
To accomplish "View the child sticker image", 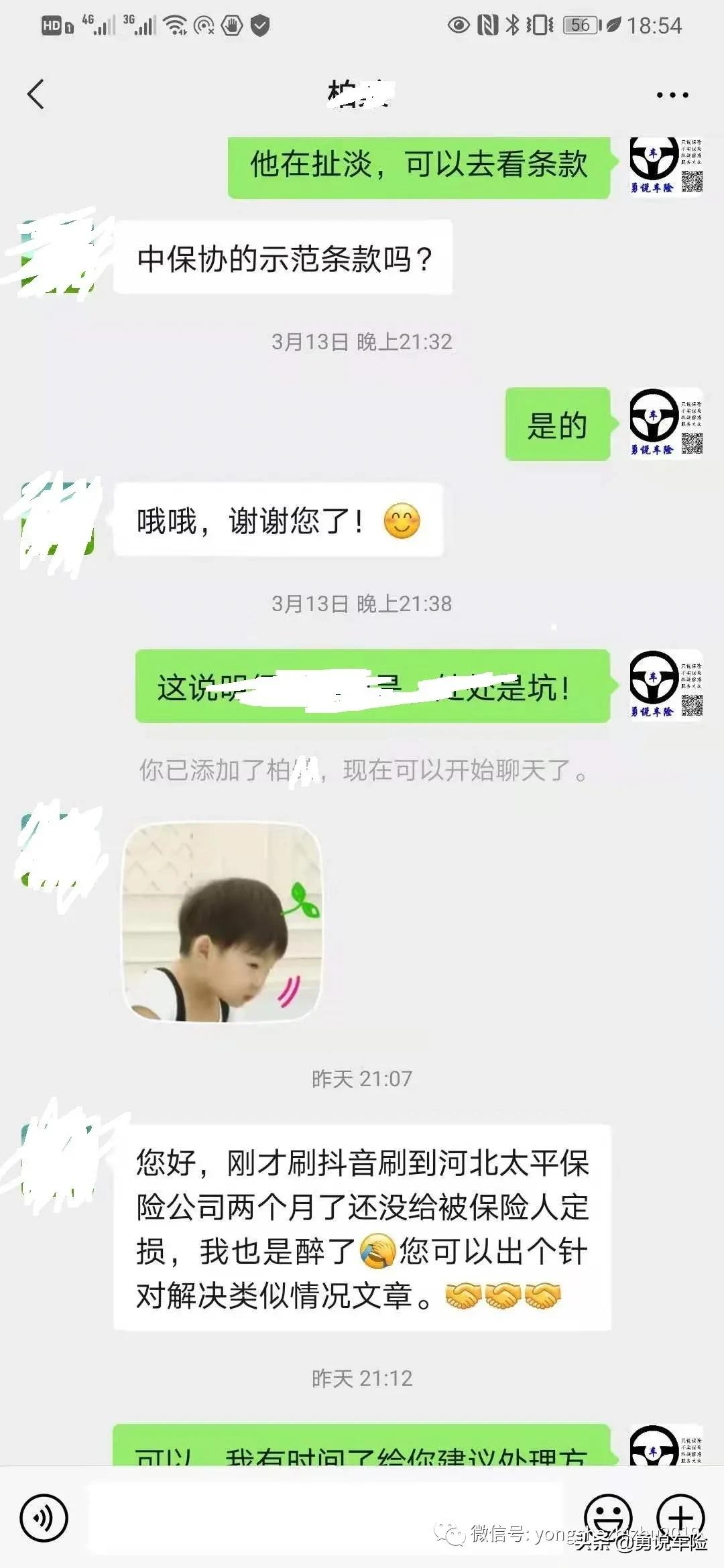I will coord(222,923).
